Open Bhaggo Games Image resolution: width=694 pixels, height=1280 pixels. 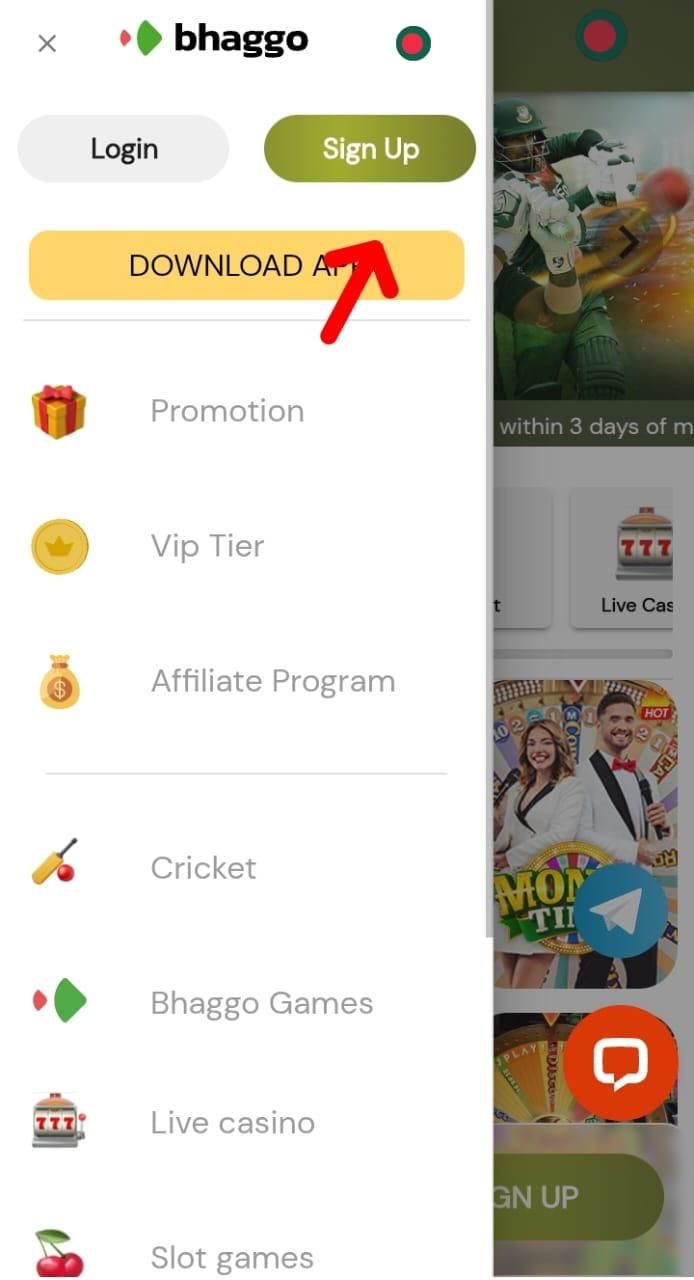click(261, 1003)
